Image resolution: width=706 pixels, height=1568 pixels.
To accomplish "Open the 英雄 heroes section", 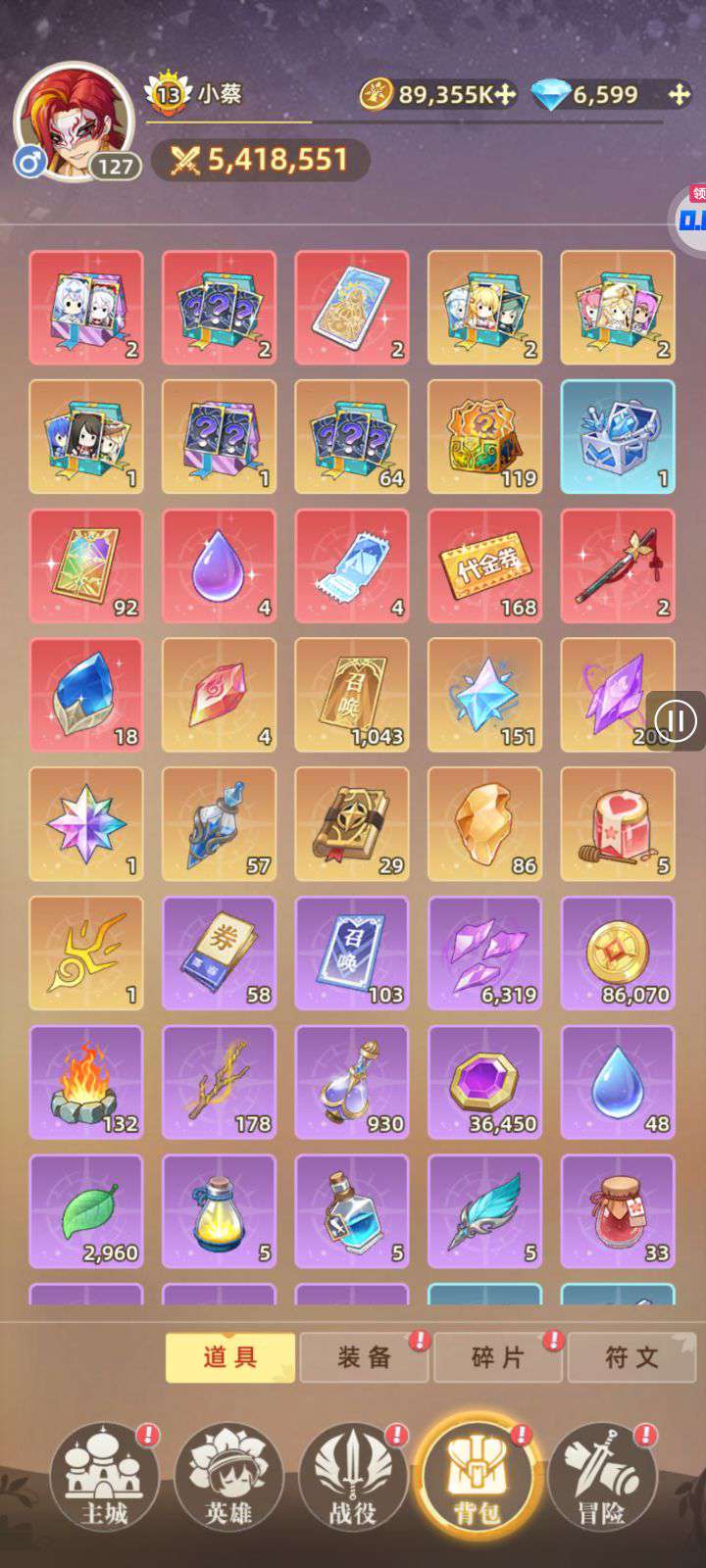I will [x=229, y=1477].
